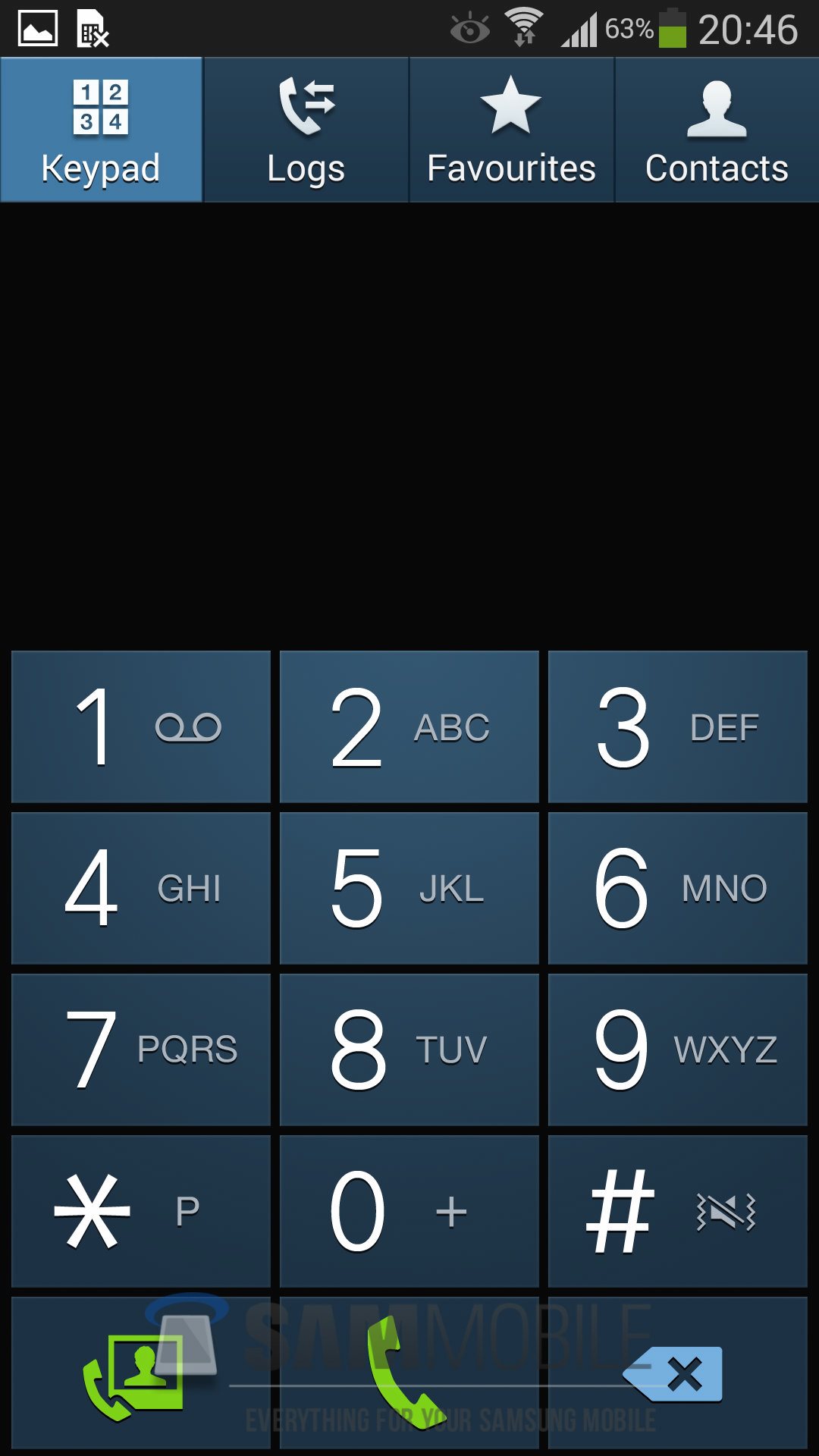Screen dimensions: 819x1456
Task: Enter digit 3 on the keypad
Action: (x=677, y=726)
